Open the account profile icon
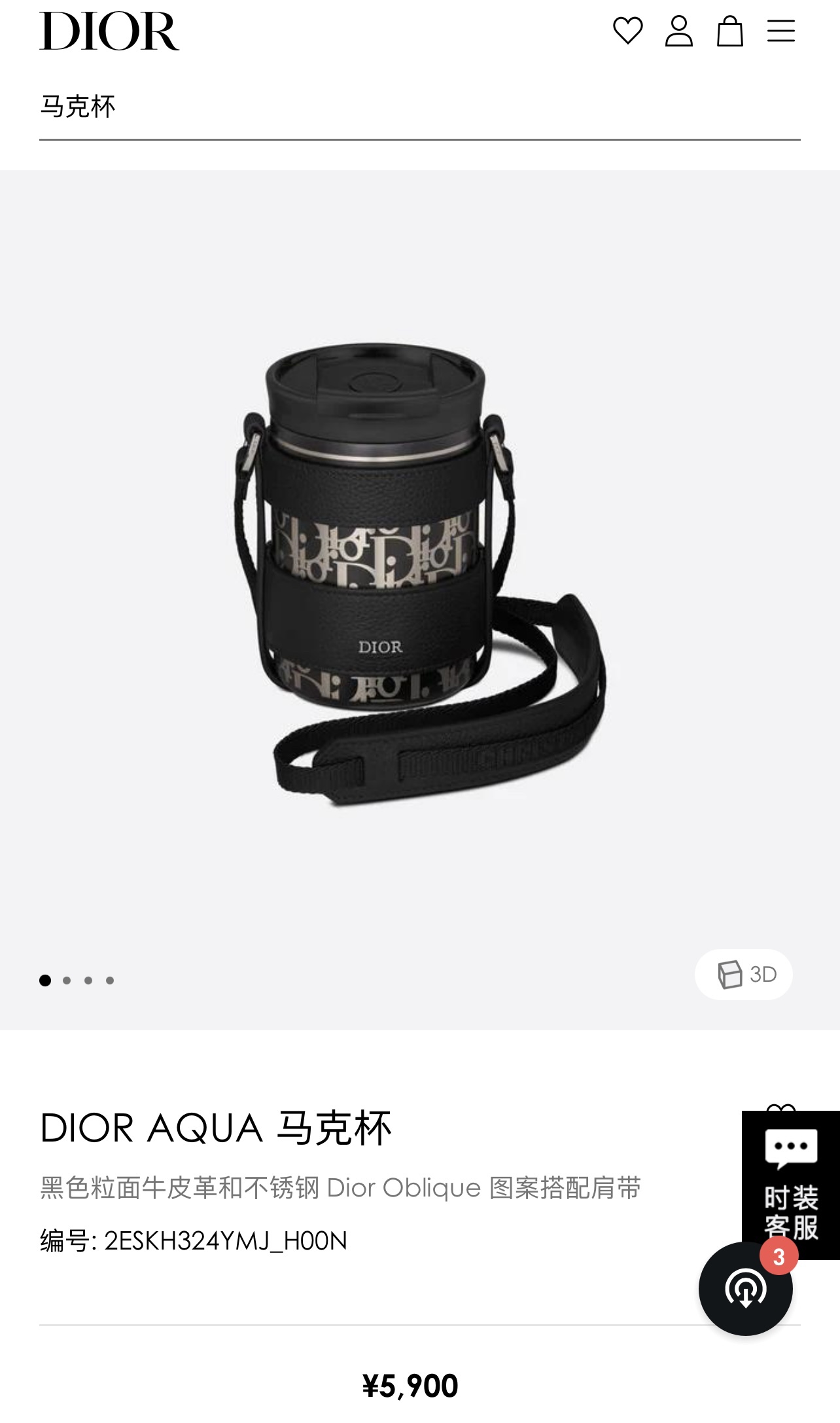The image size is (840, 1423). (678, 31)
